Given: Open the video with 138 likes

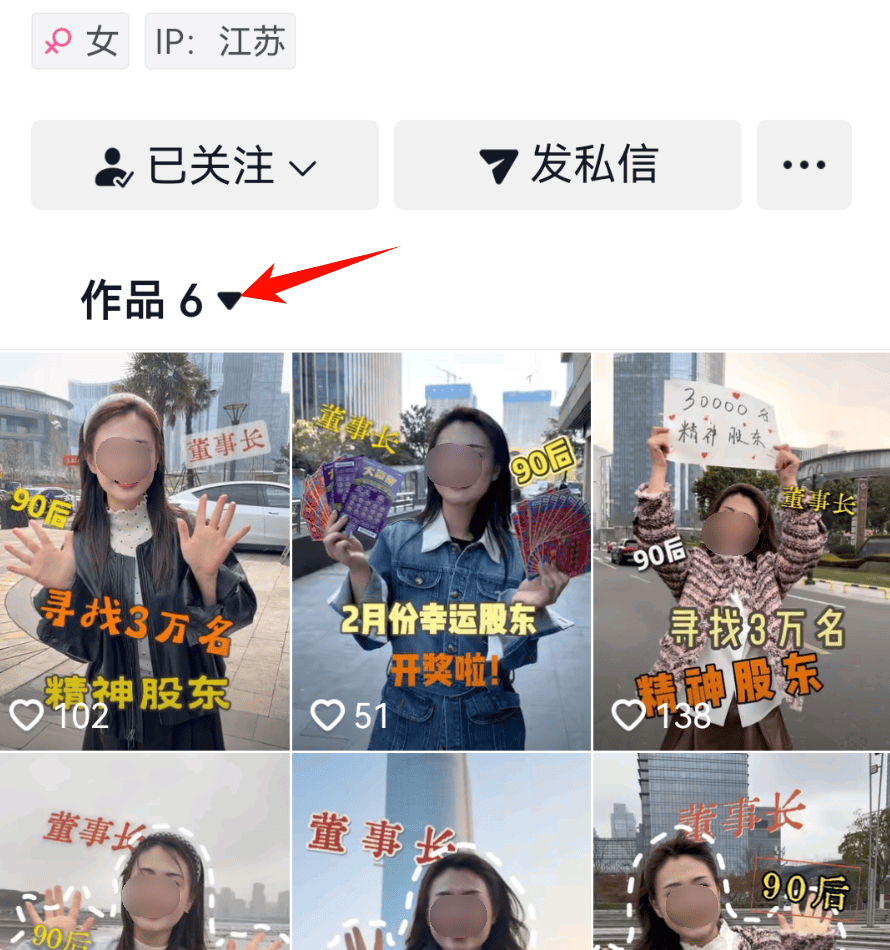Looking at the screenshot, I should click(x=741, y=550).
